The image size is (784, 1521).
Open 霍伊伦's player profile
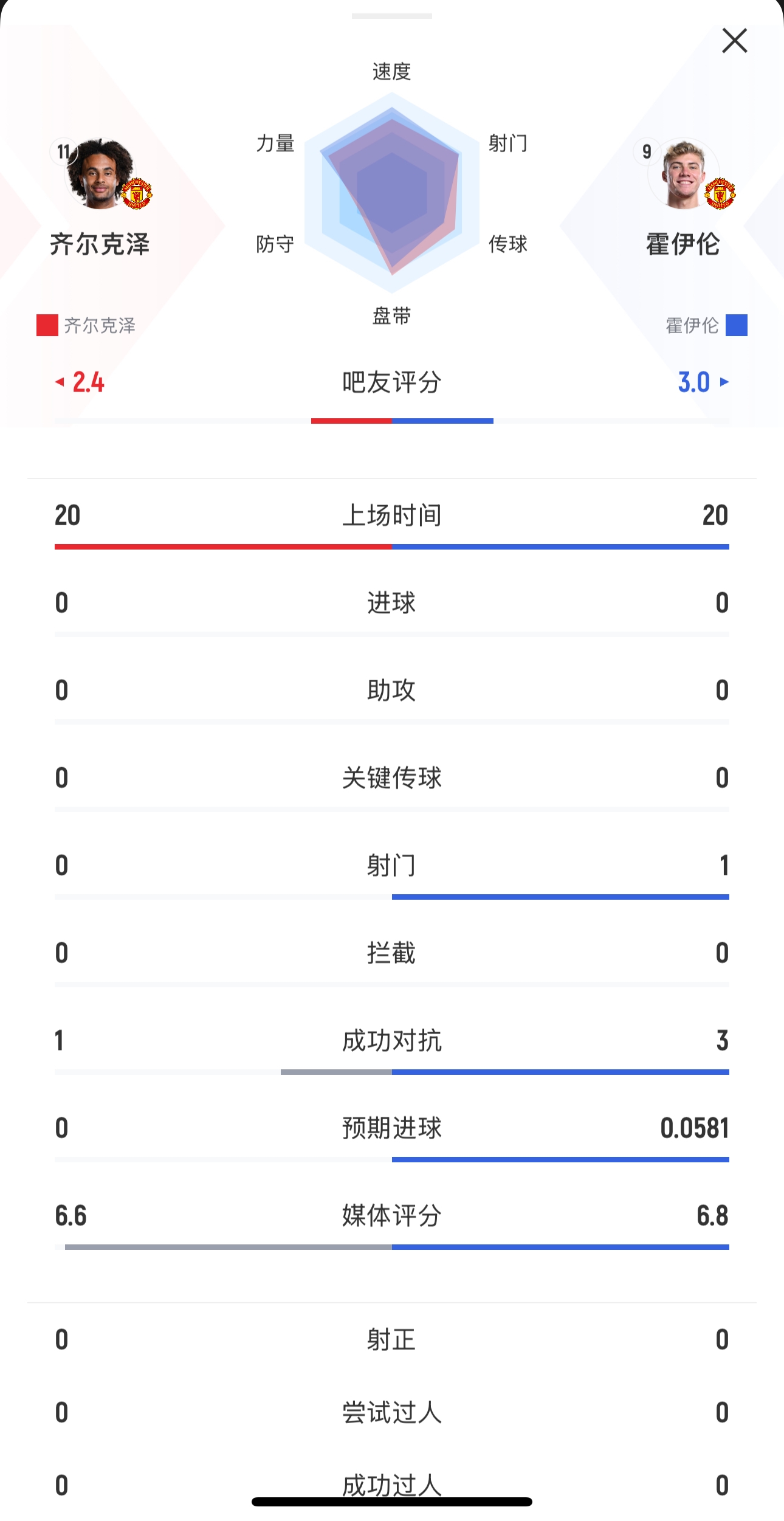coord(684,175)
